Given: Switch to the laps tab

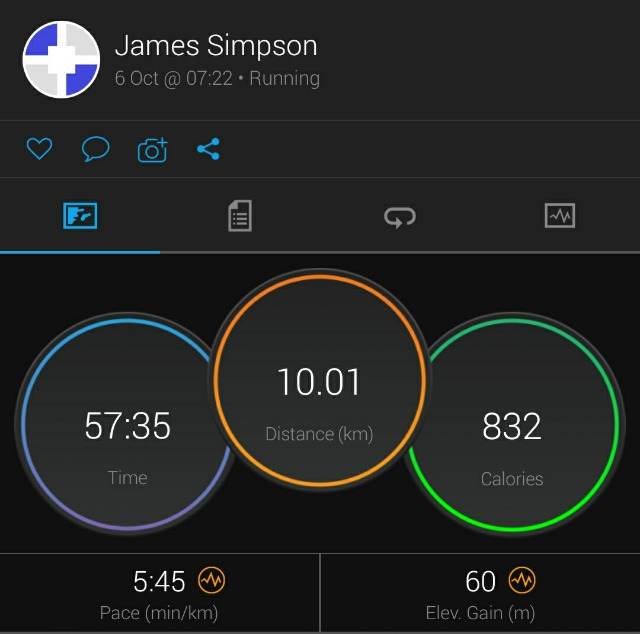Looking at the screenshot, I should pos(400,216).
